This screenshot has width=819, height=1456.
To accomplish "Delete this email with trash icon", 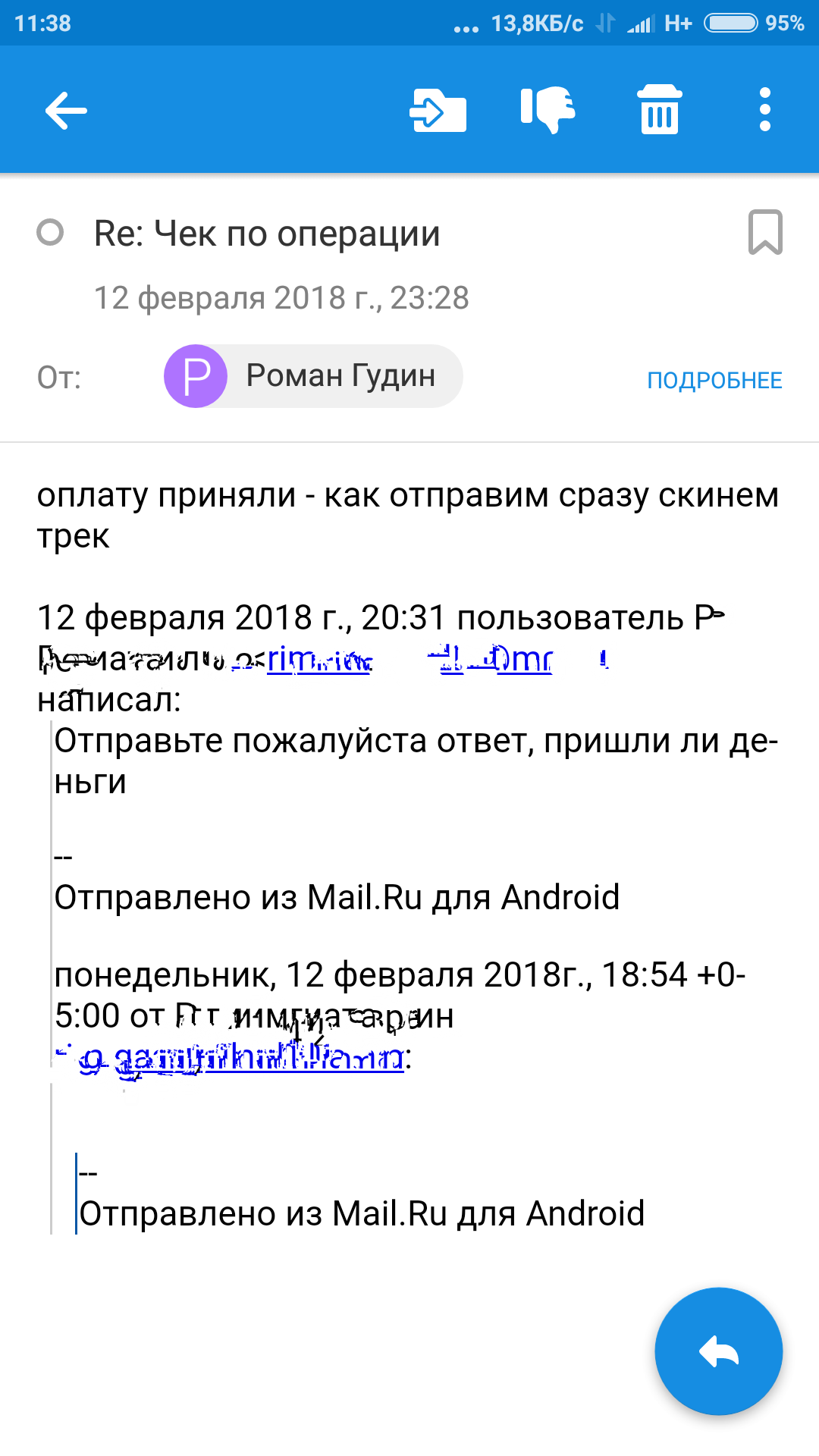I will tap(659, 110).
